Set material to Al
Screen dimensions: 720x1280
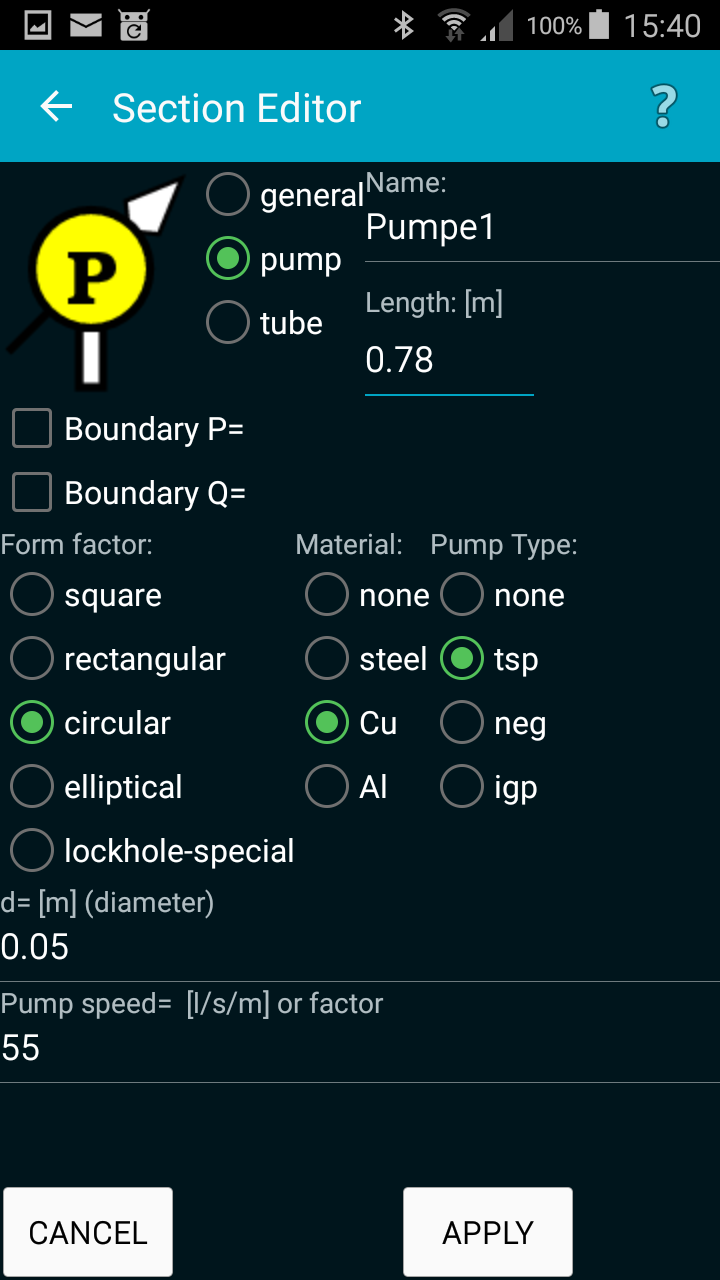pos(327,787)
